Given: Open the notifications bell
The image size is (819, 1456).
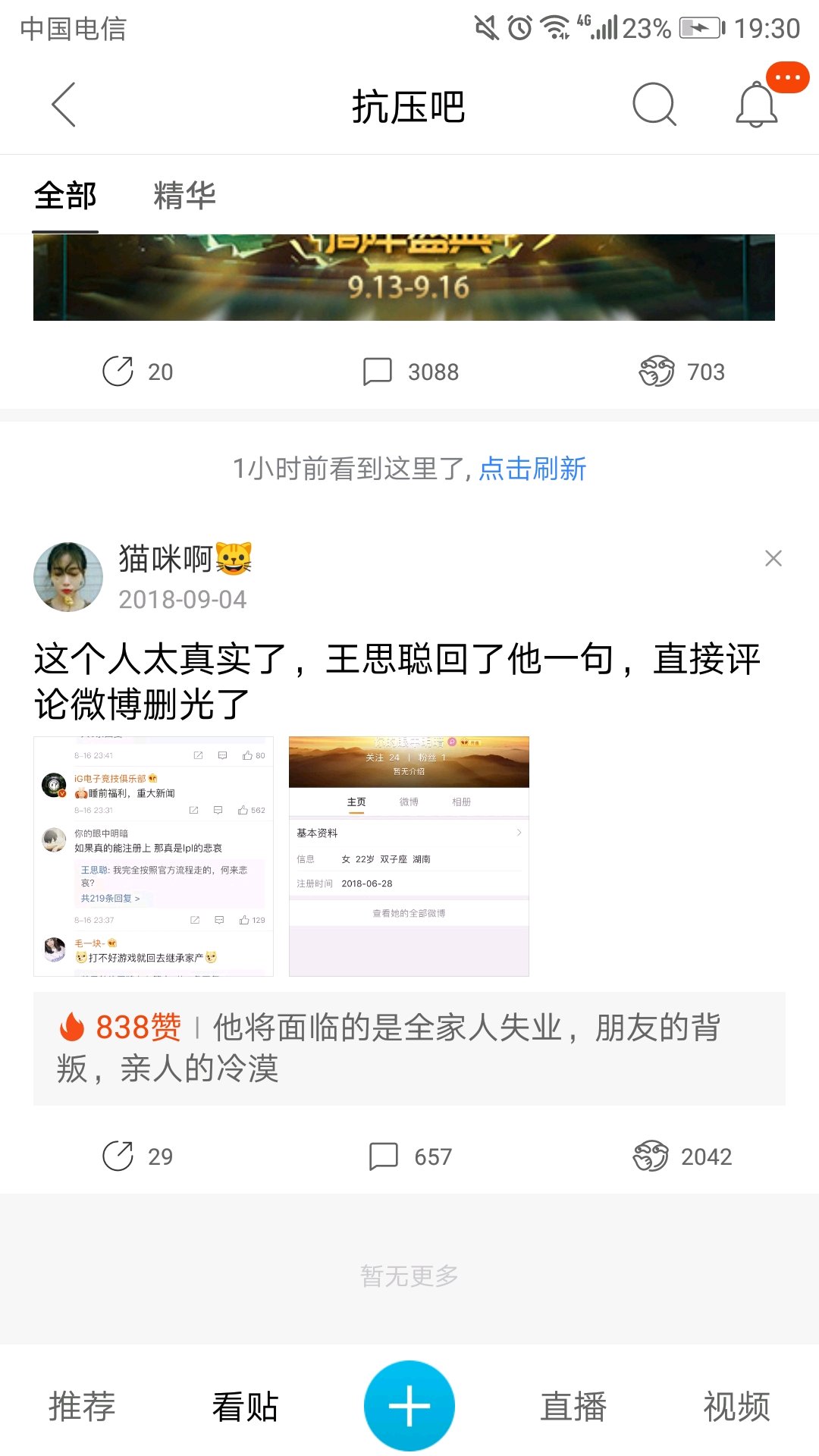Looking at the screenshot, I should coord(757,105).
